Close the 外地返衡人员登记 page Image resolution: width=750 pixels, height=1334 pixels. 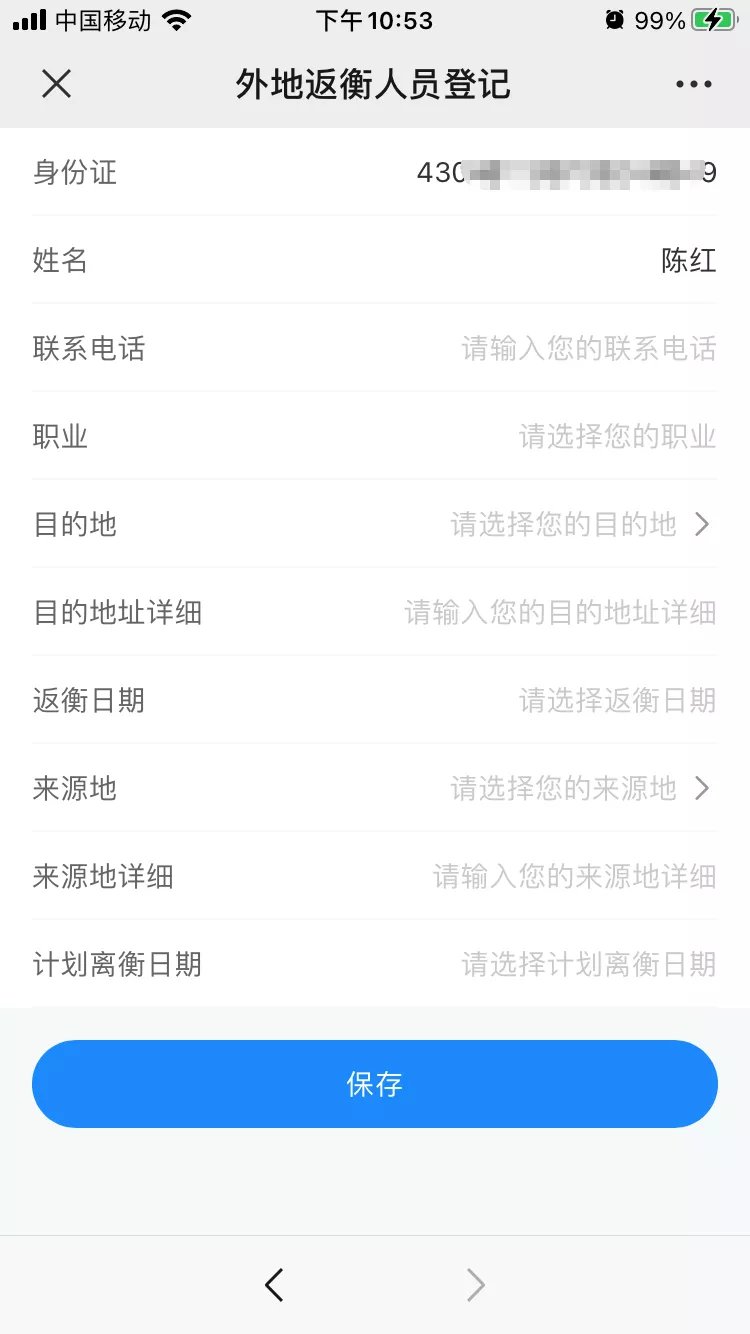click(x=56, y=84)
